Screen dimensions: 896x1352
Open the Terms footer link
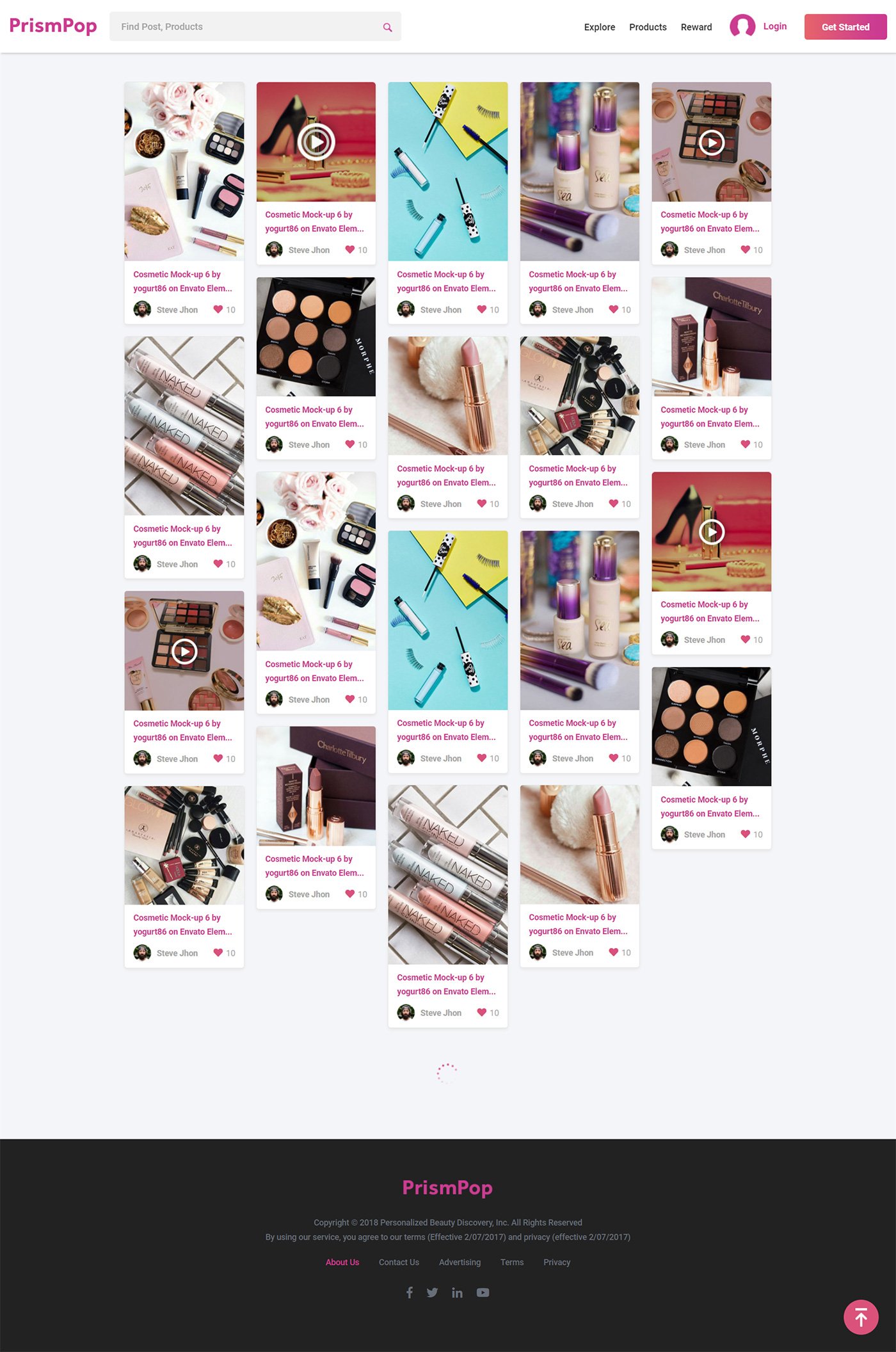[512, 1262]
